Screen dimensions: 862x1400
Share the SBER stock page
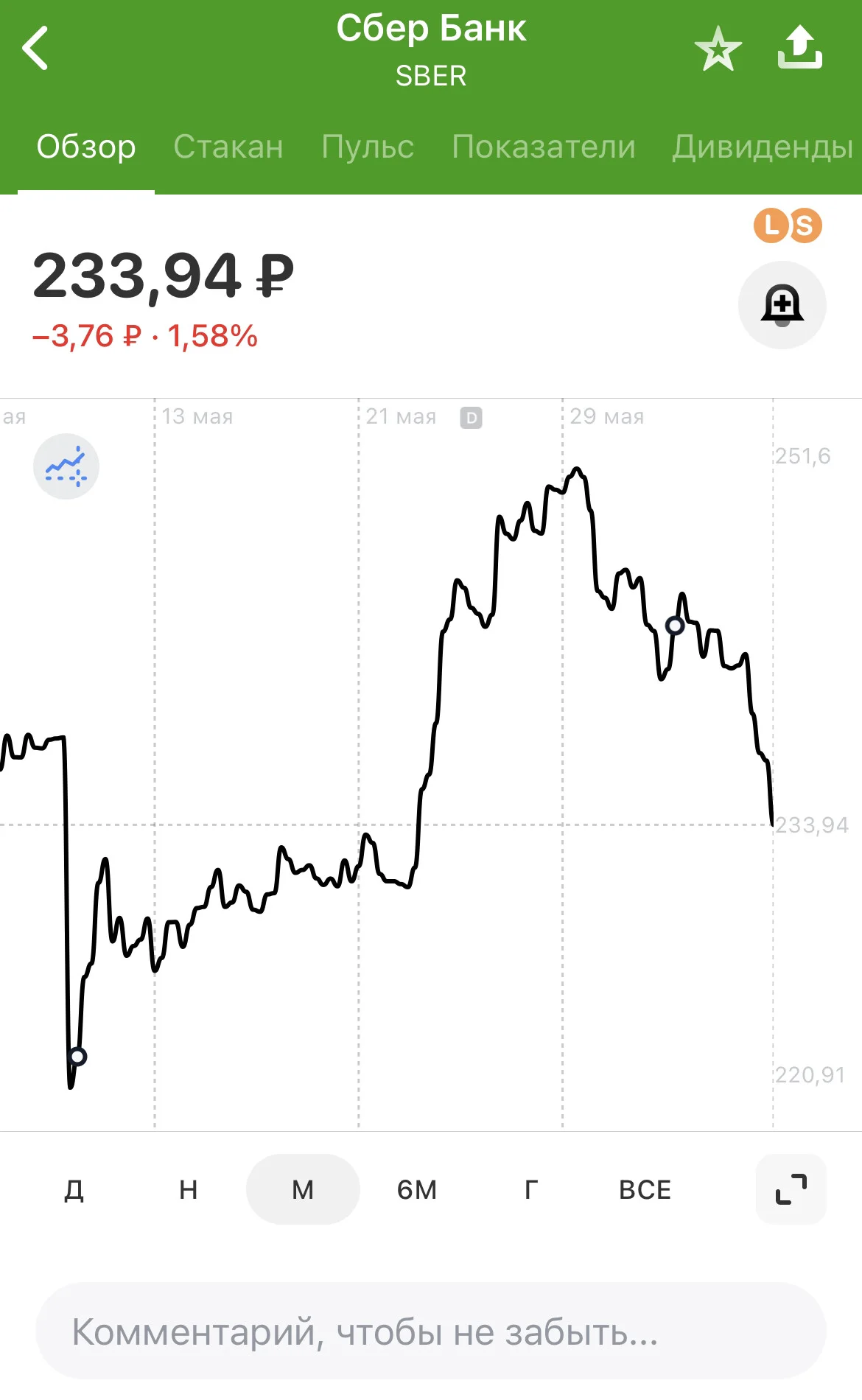[799, 47]
